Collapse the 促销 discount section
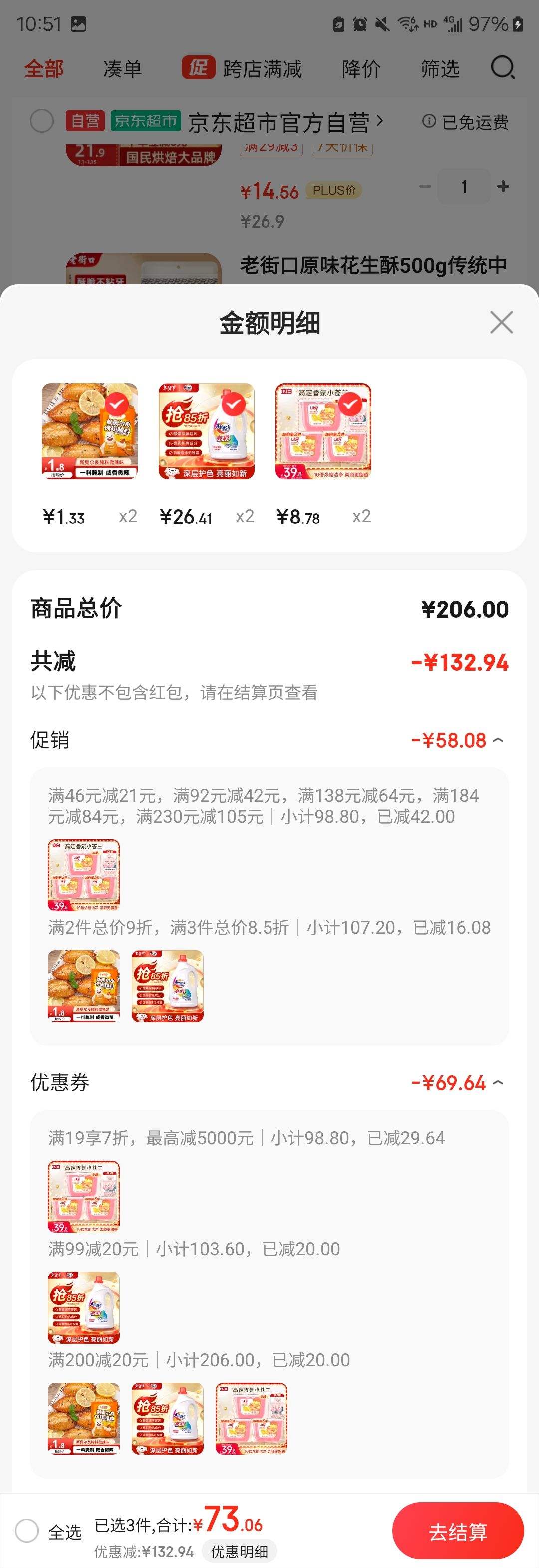Viewport: 539px width, 1568px height. [498, 740]
